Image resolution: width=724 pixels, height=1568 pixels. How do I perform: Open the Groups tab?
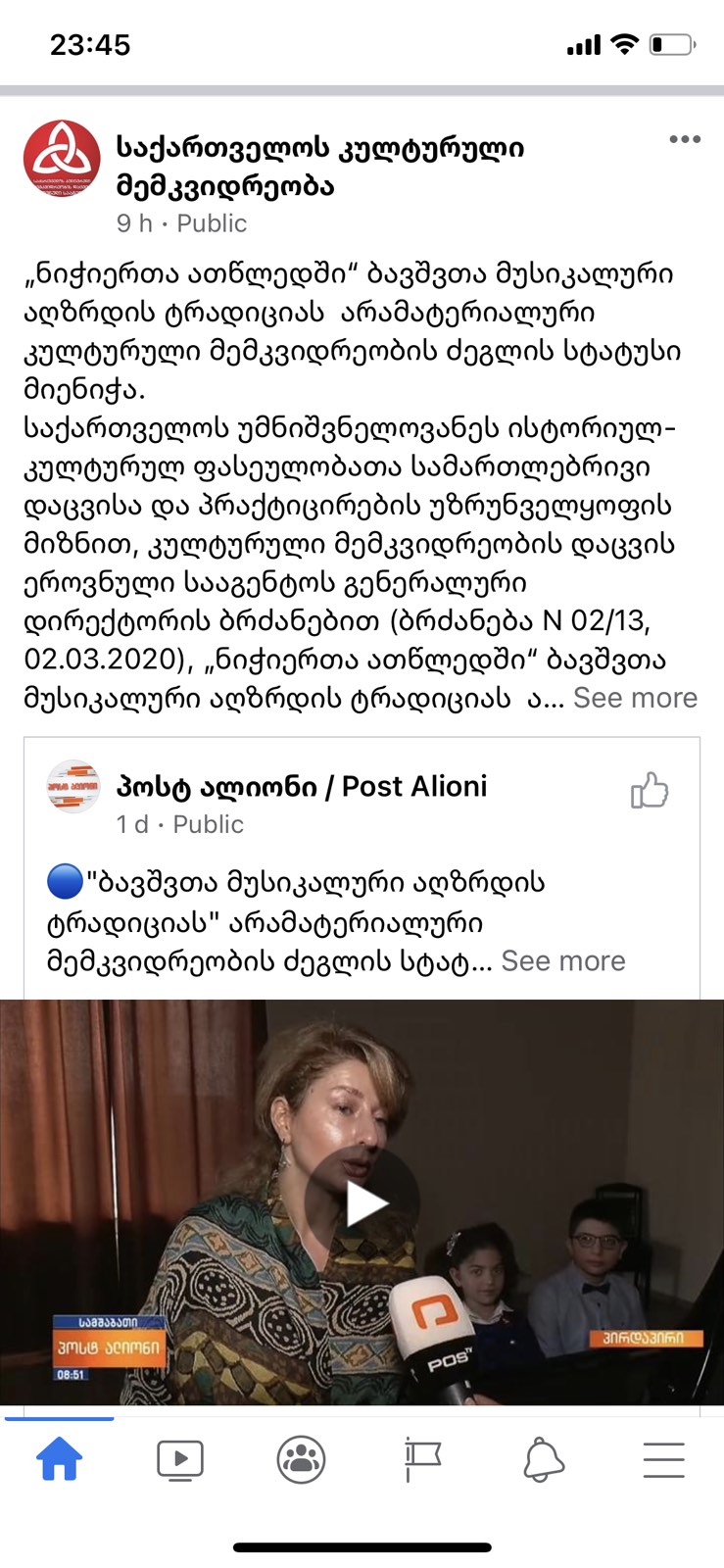301,1460
